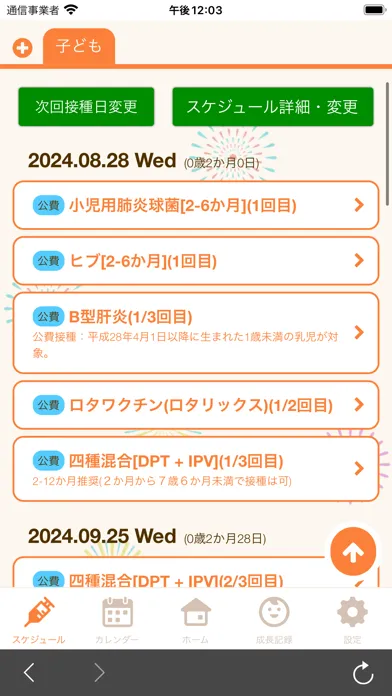Open the 成長記録 tab

click(x=274, y=620)
